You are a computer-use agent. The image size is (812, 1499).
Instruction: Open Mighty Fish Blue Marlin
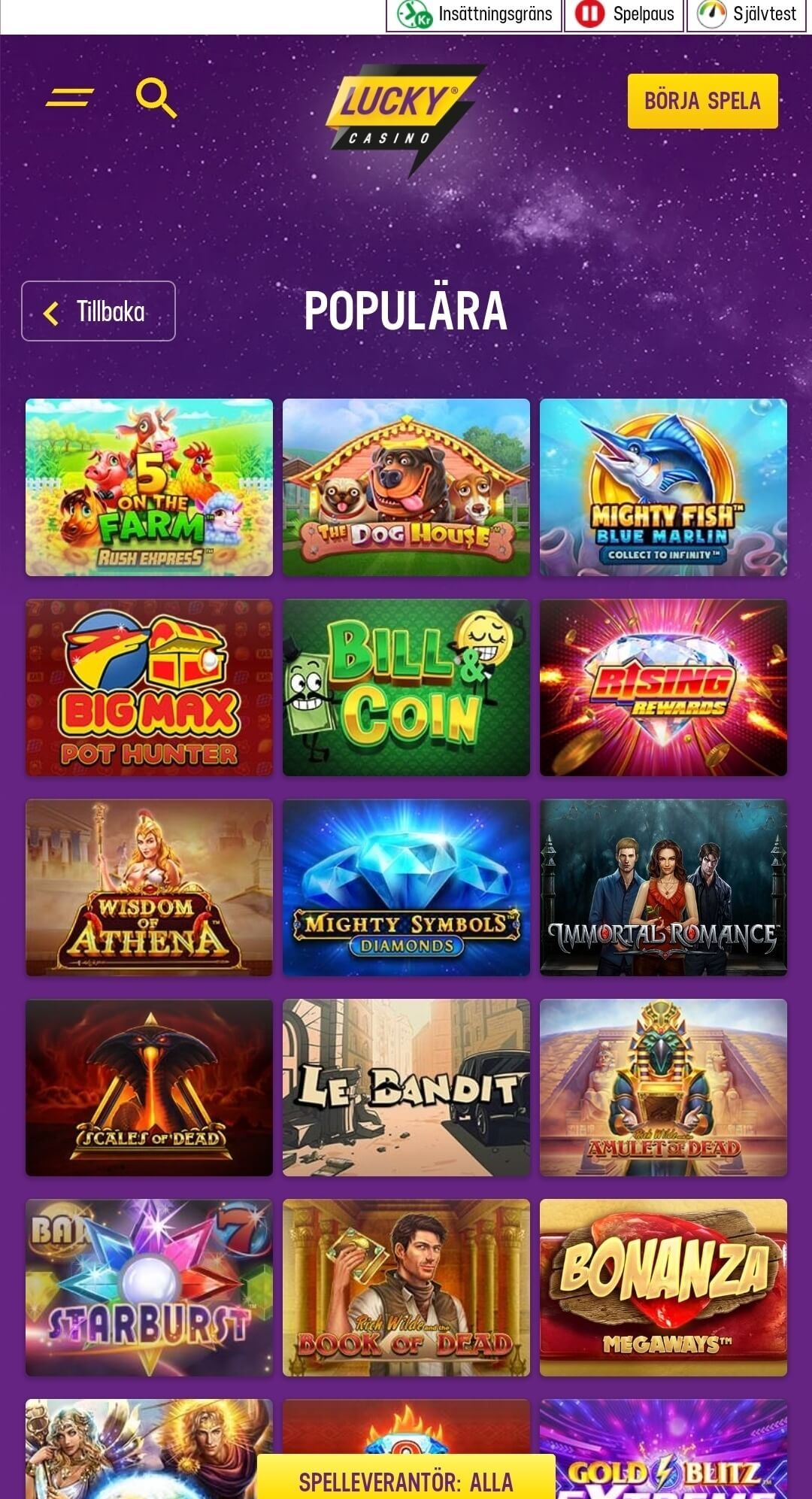[x=663, y=487]
